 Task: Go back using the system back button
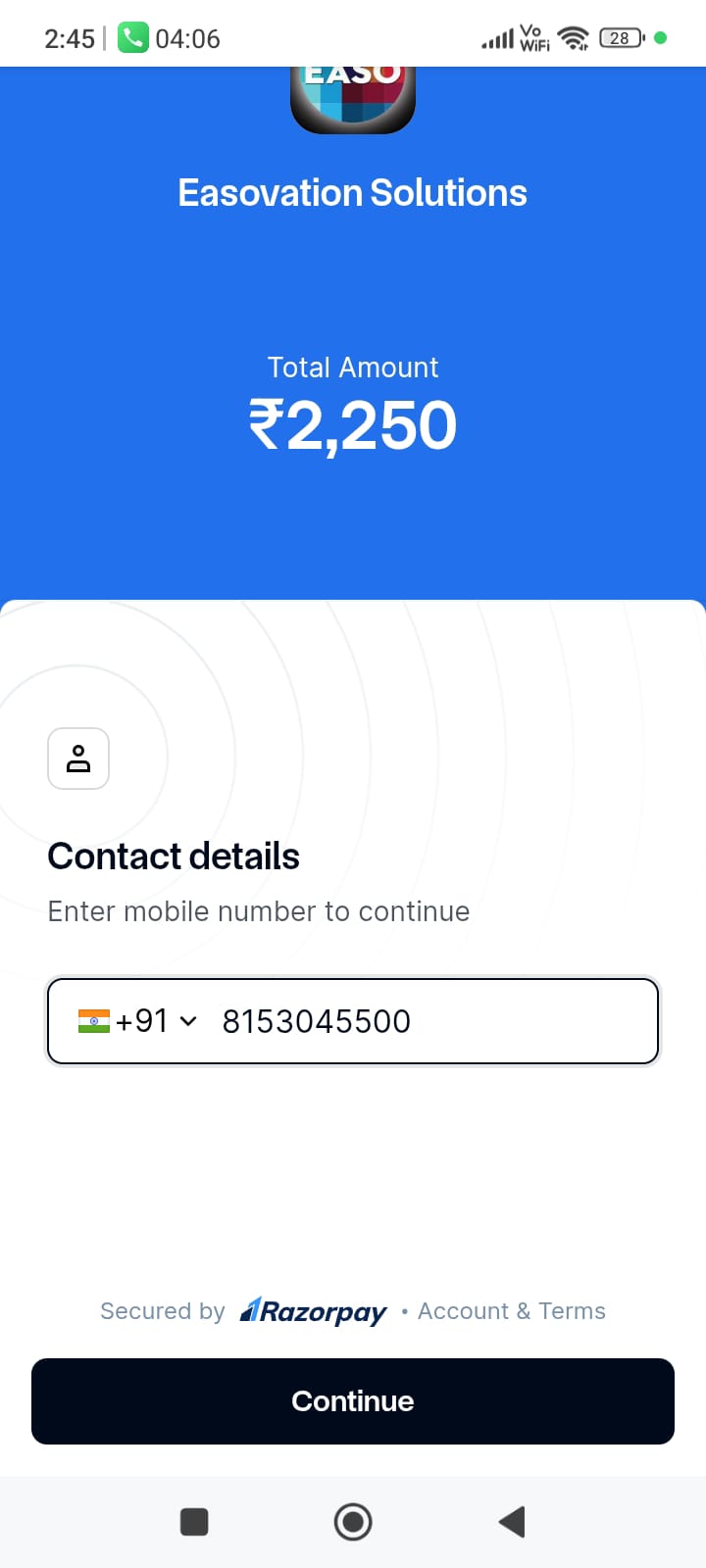tap(512, 1522)
